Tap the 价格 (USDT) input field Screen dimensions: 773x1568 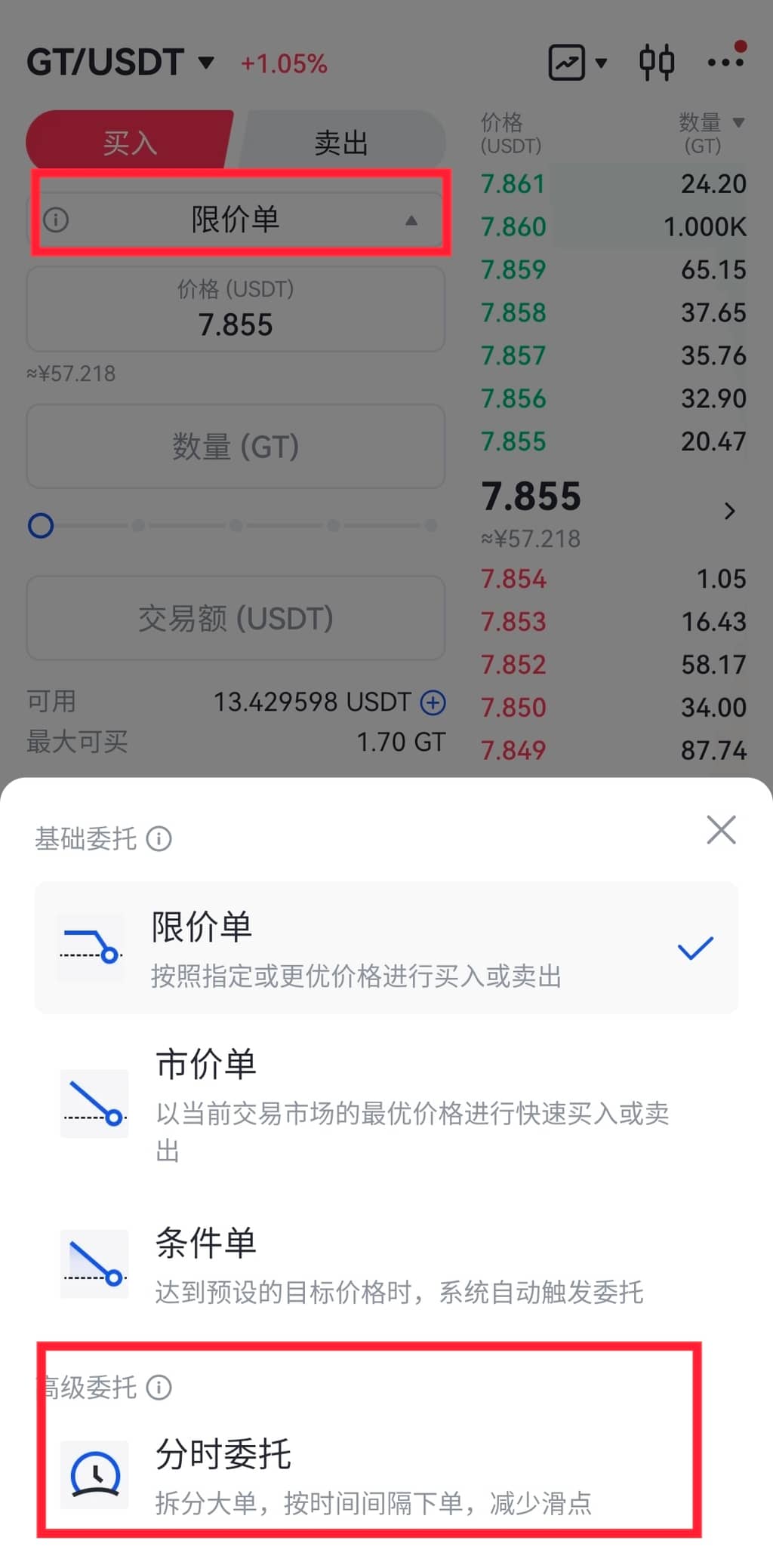tap(236, 309)
